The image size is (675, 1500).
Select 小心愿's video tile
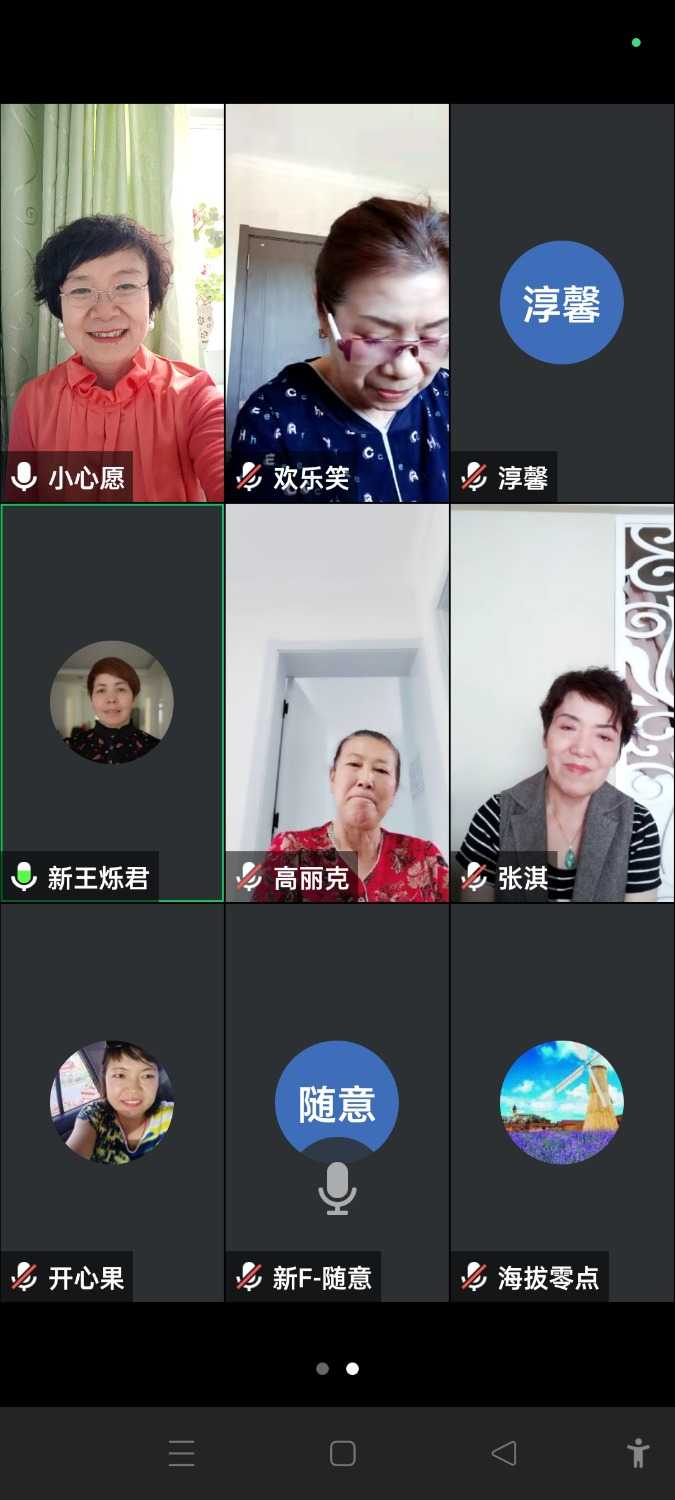click(112, 302)
